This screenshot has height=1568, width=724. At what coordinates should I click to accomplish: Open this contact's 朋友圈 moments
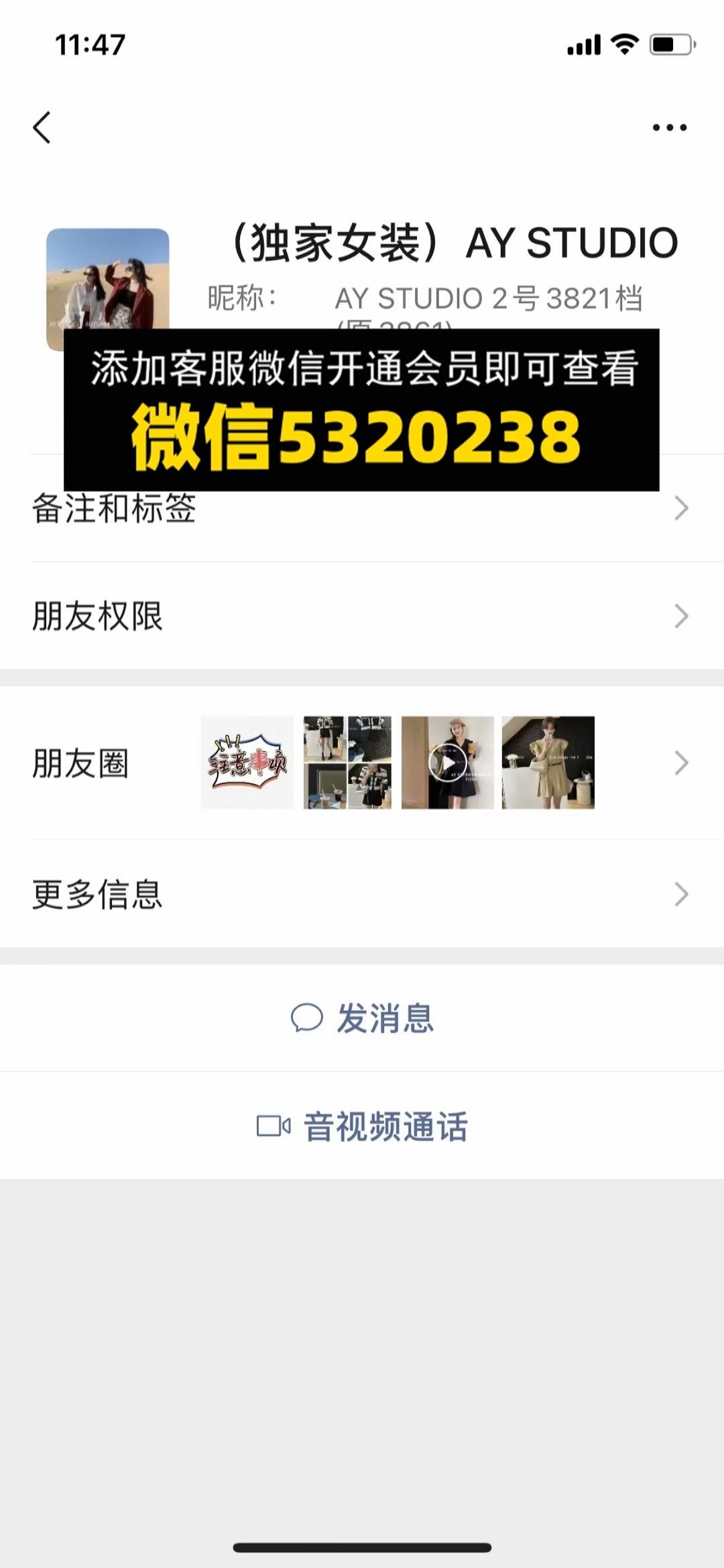[x=362, y=763]
